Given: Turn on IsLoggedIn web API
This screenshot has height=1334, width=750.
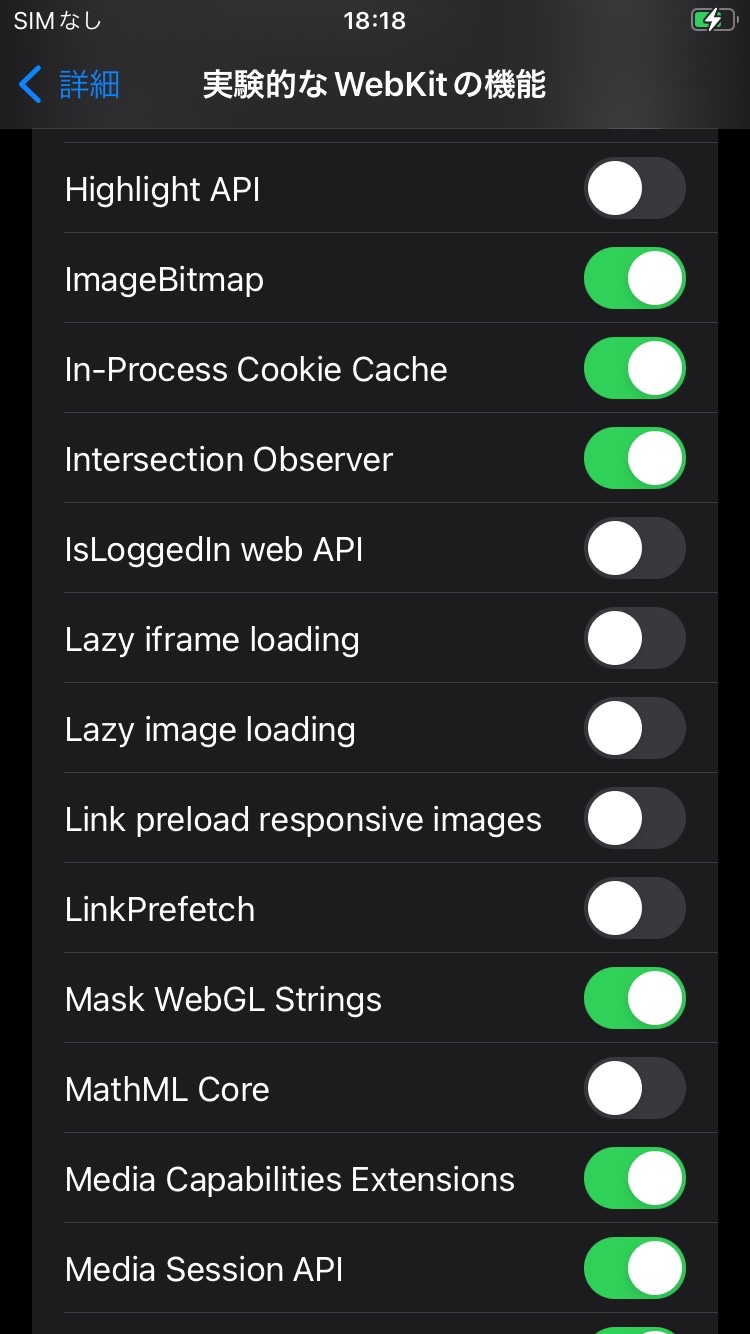Looking at the screenshot, I should tap(634, 548).
